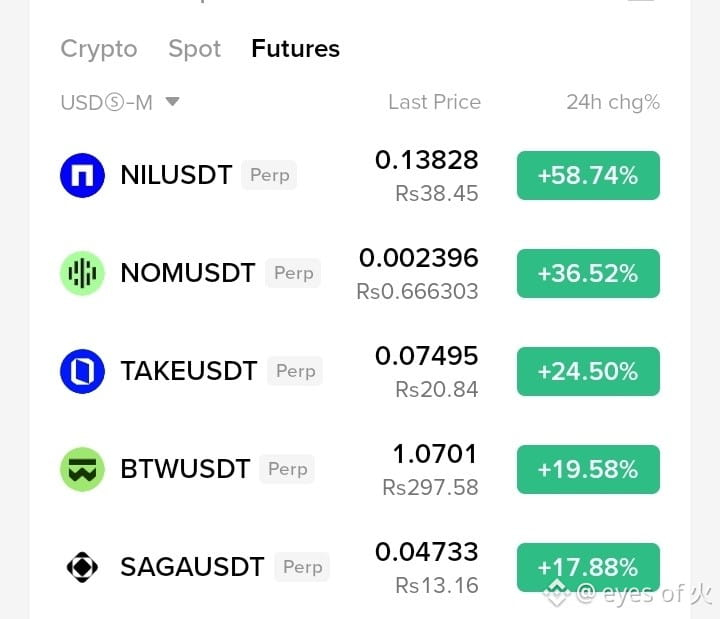Screen dimensions: 720x619
Task: Tap the +58.74% change badge
Action: click(x=588, y=175)
